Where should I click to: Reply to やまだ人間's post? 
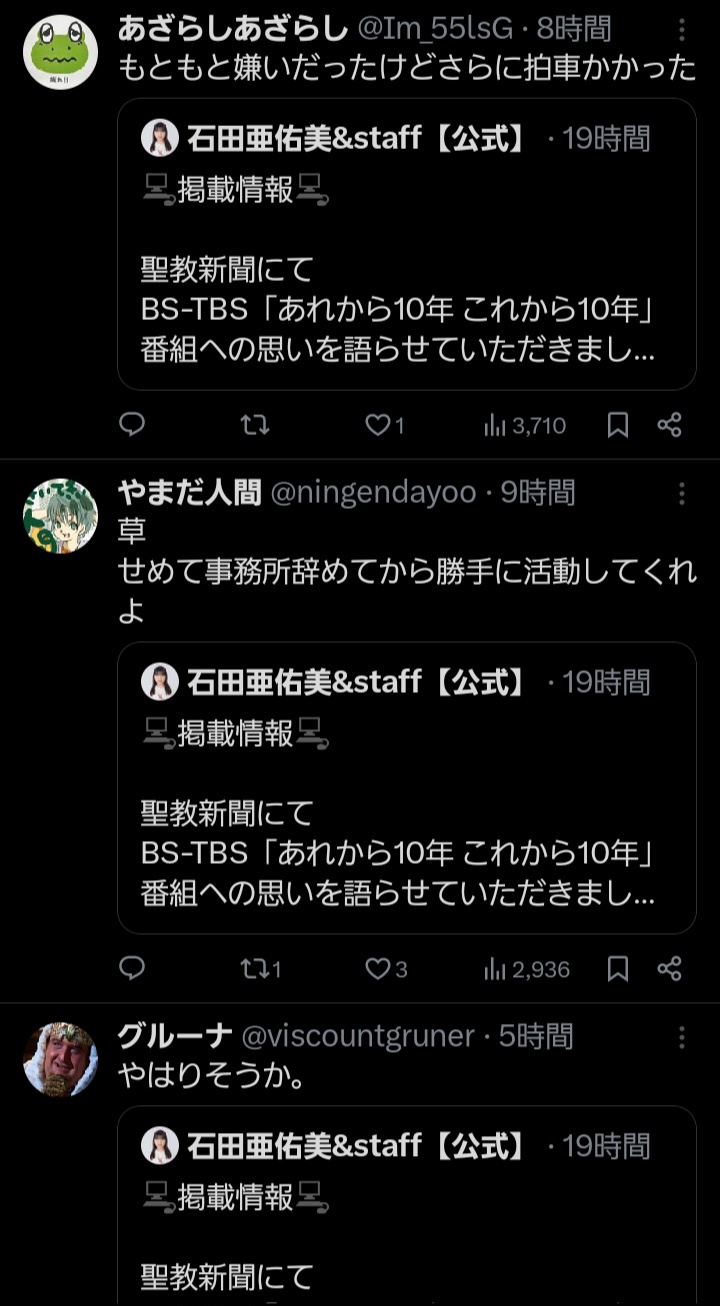tap(132, 969)
